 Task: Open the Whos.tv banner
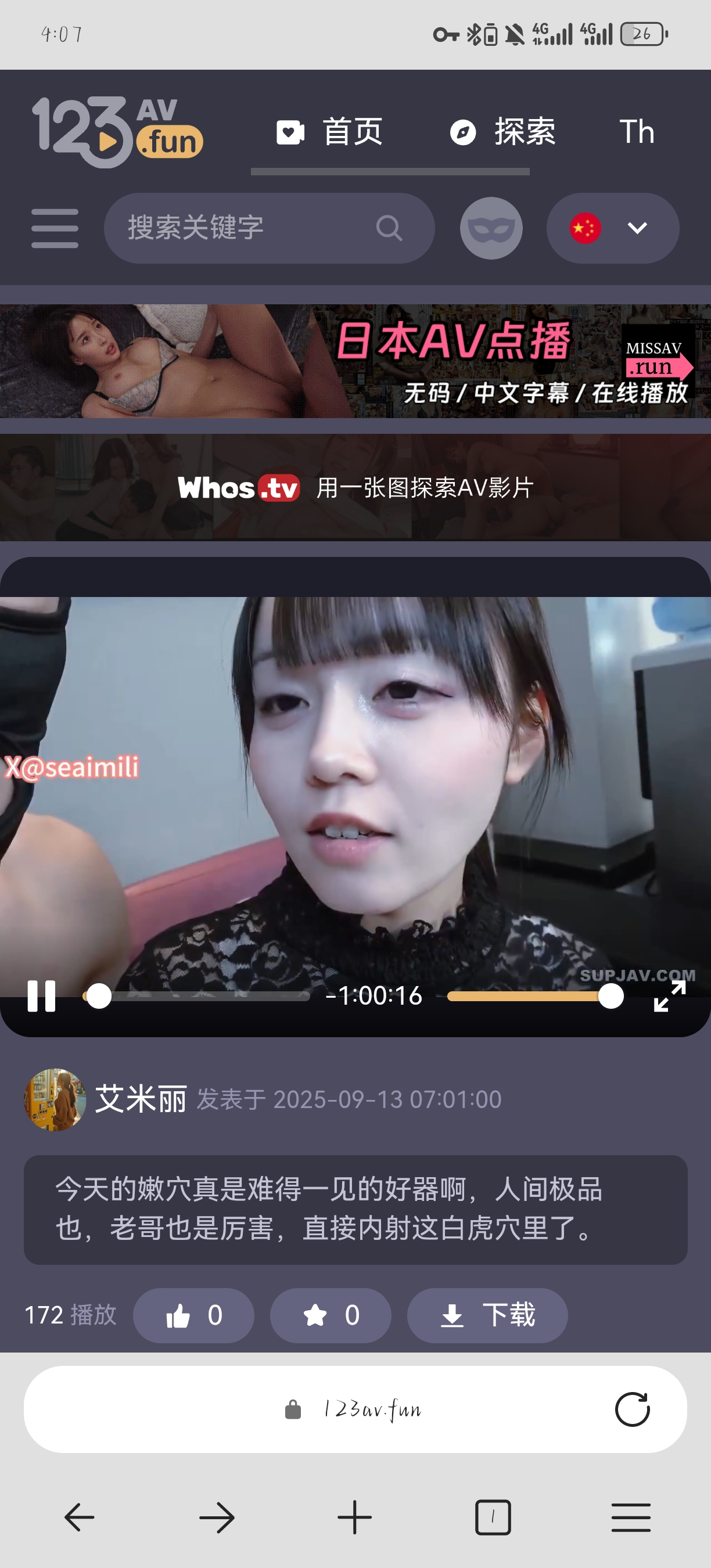355,488
